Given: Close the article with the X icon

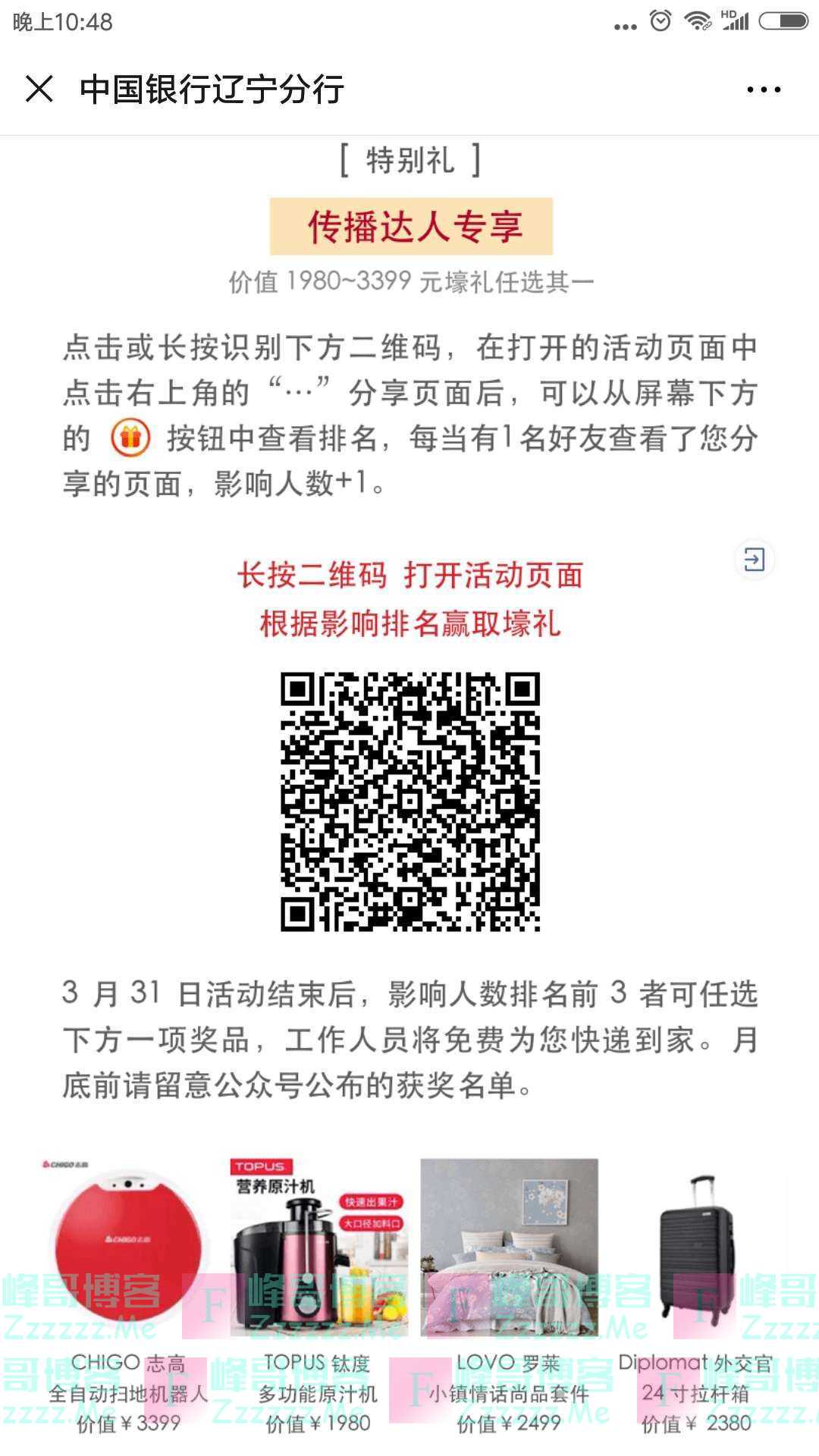Looking at the screenshot, I should click(x=38, y=89).
